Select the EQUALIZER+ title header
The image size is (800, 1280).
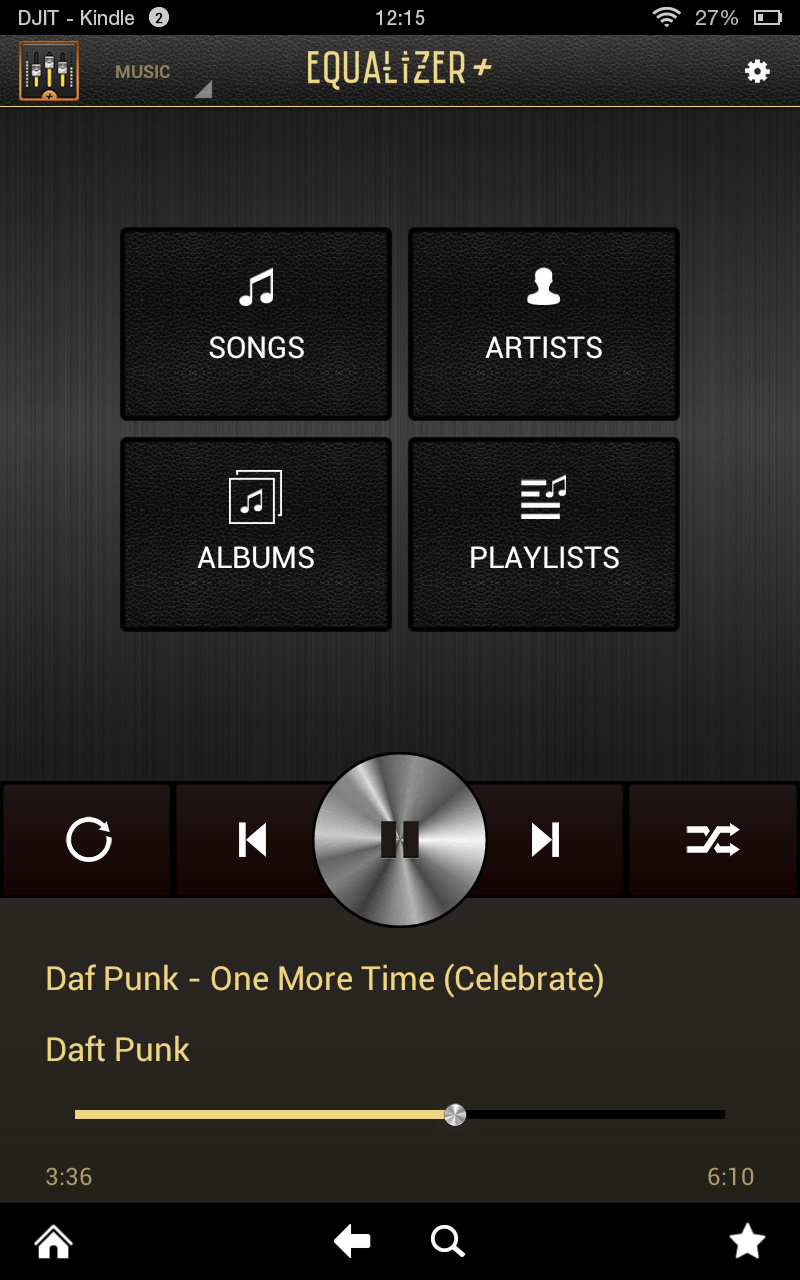click(399, 70)
